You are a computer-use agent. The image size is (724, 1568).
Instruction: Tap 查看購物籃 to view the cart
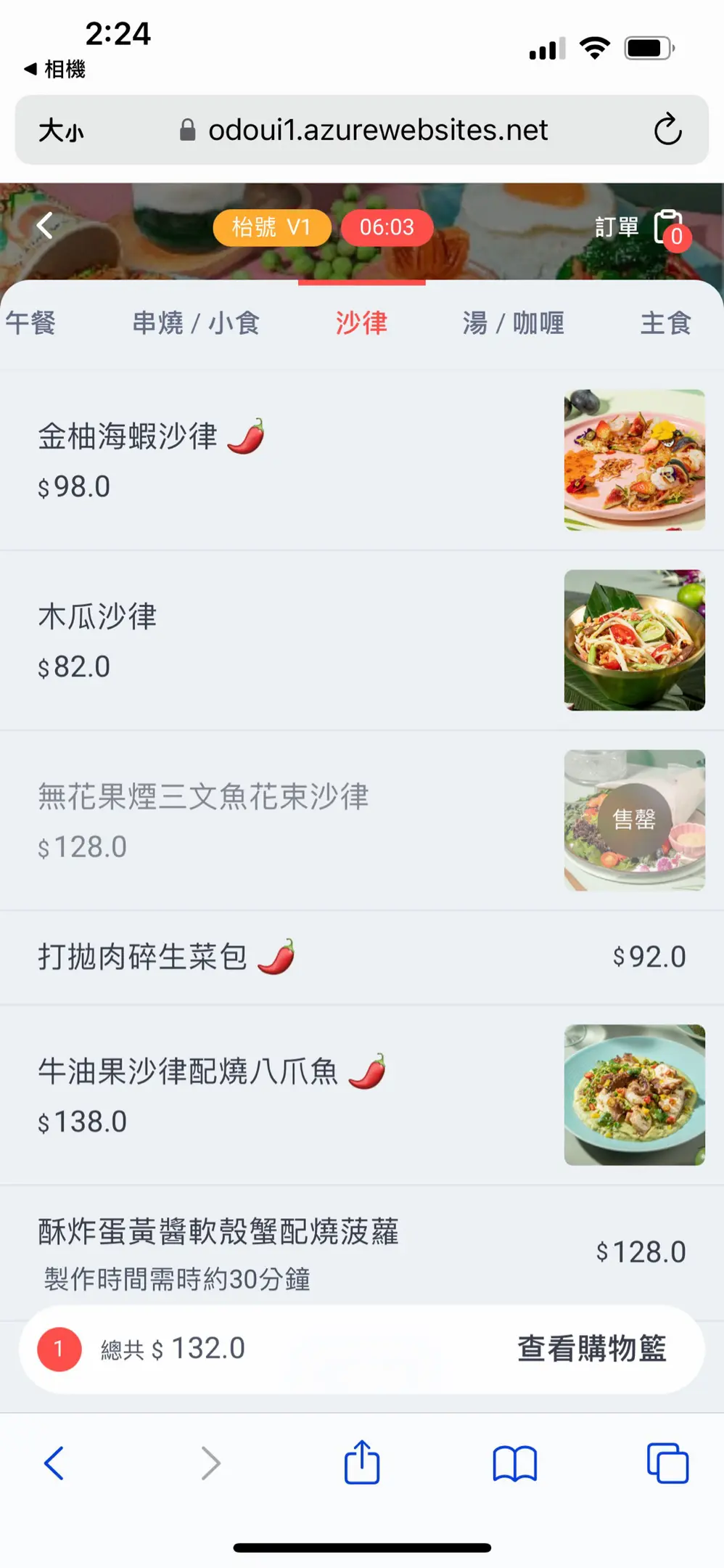tap(591, 1349)
